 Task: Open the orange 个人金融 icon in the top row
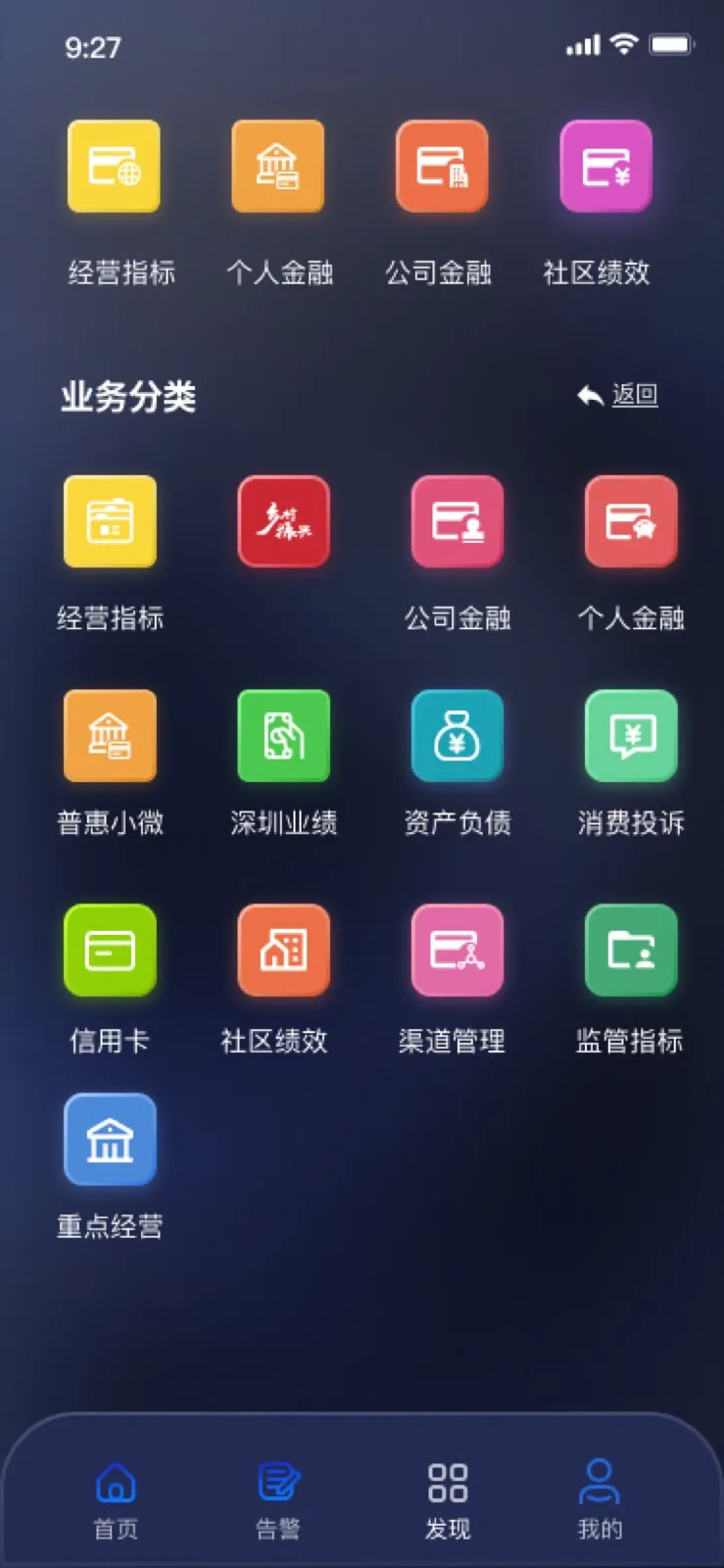[x=278, y=166]
